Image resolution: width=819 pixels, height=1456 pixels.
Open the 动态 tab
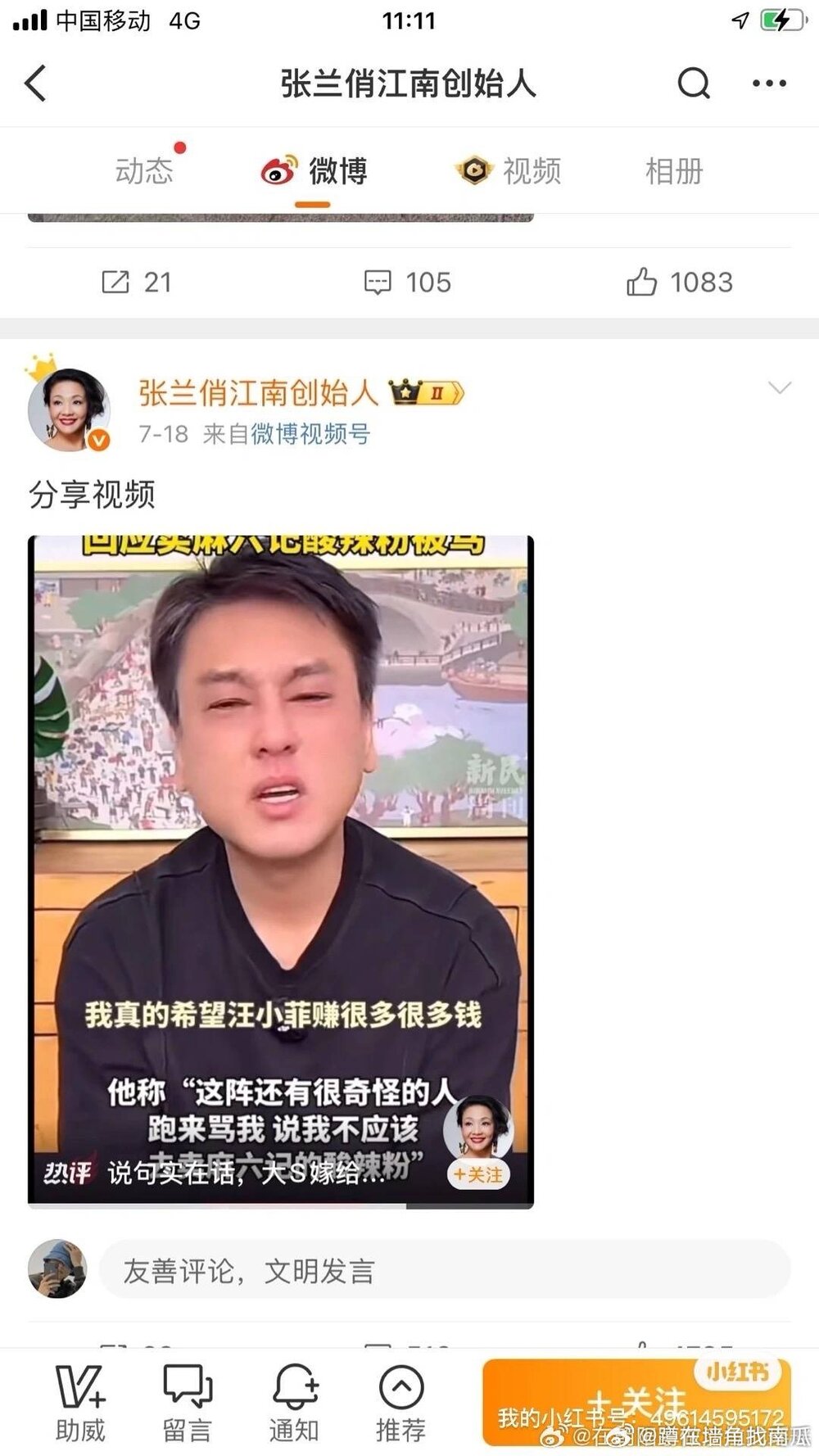pyautogui.click(x=147, y=170)
